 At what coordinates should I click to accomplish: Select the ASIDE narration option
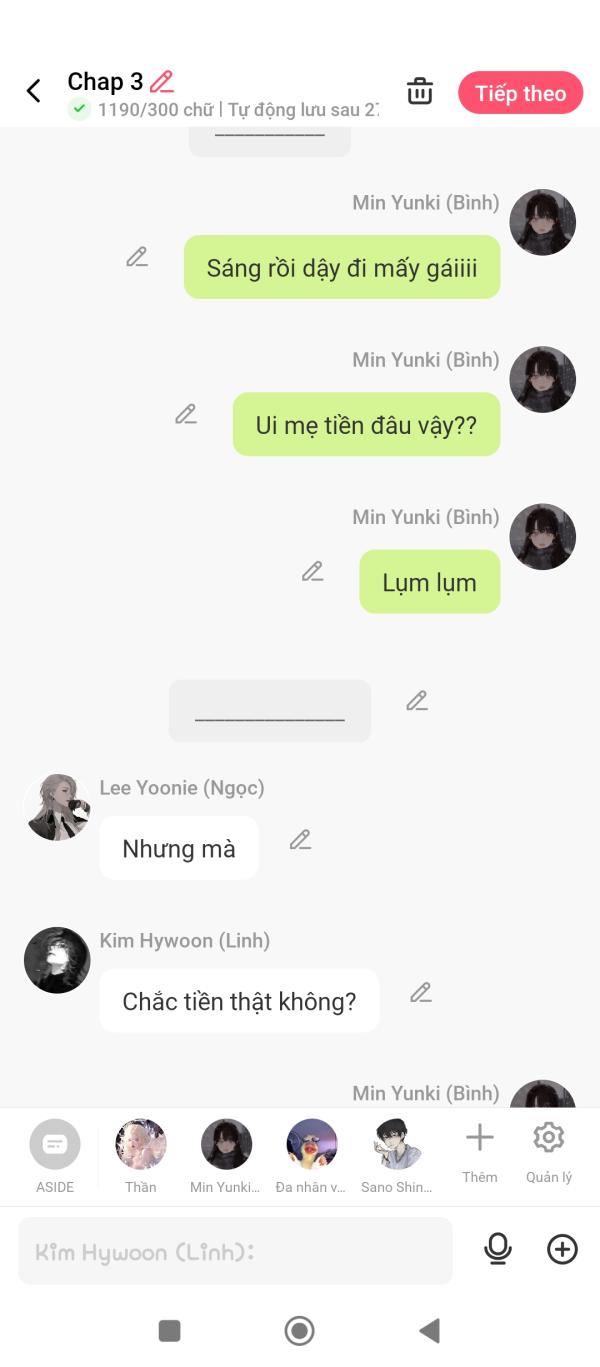55,1155
